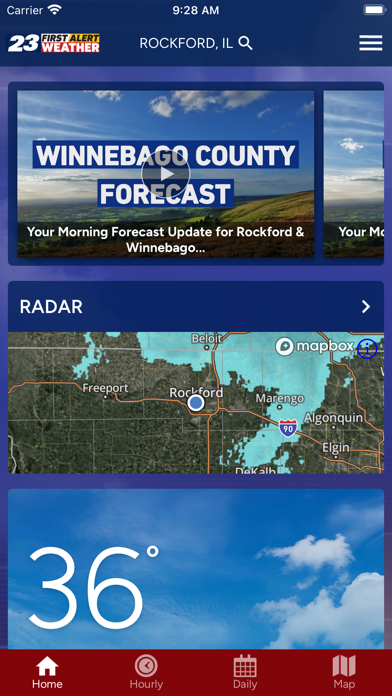
Task: Switch to the Map tab
Action: [344, 673]
